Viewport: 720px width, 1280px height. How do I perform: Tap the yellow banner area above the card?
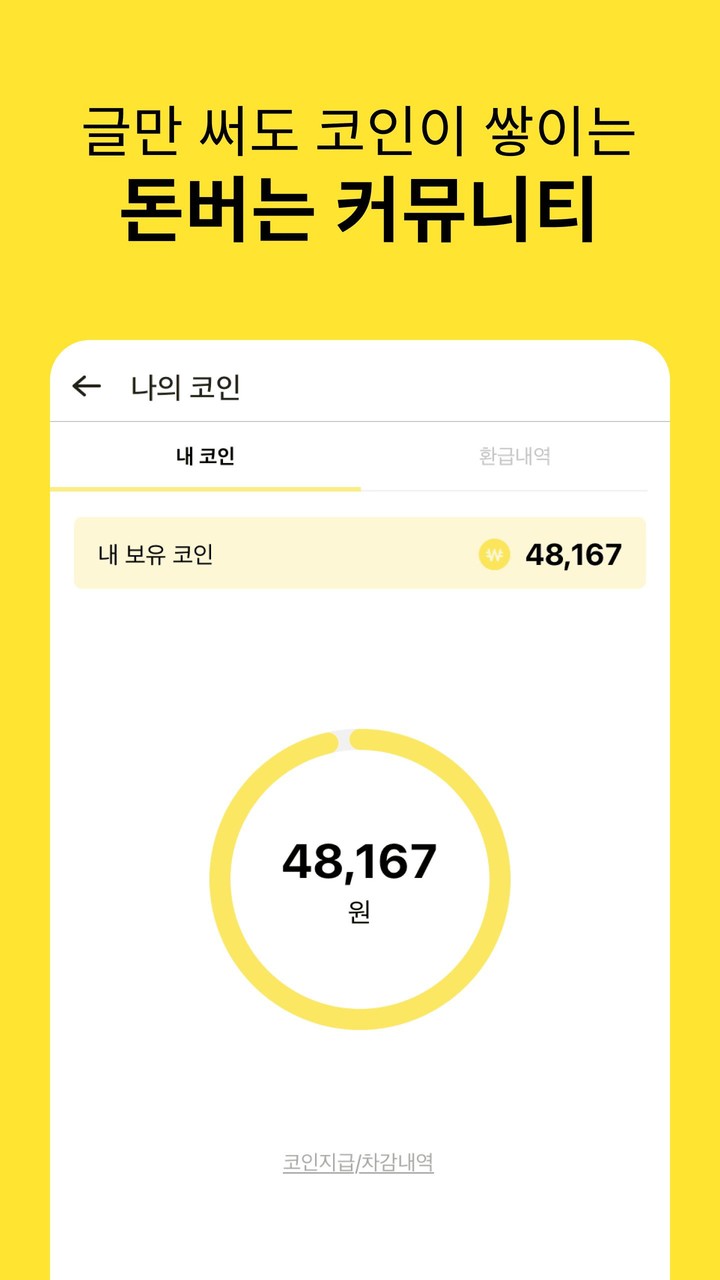[360, 290]
